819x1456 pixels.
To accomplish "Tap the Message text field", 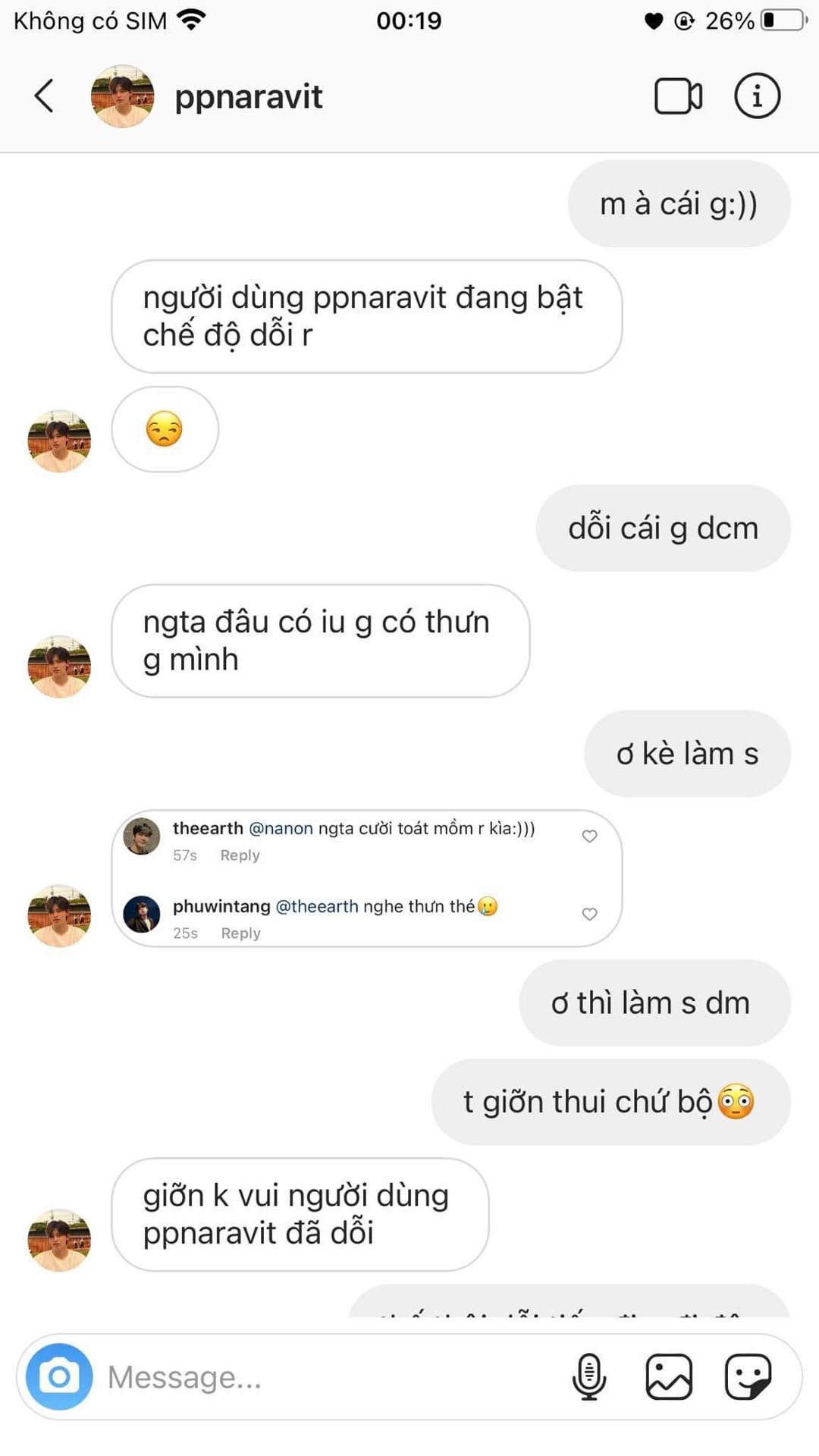I will coord(326,1376).
